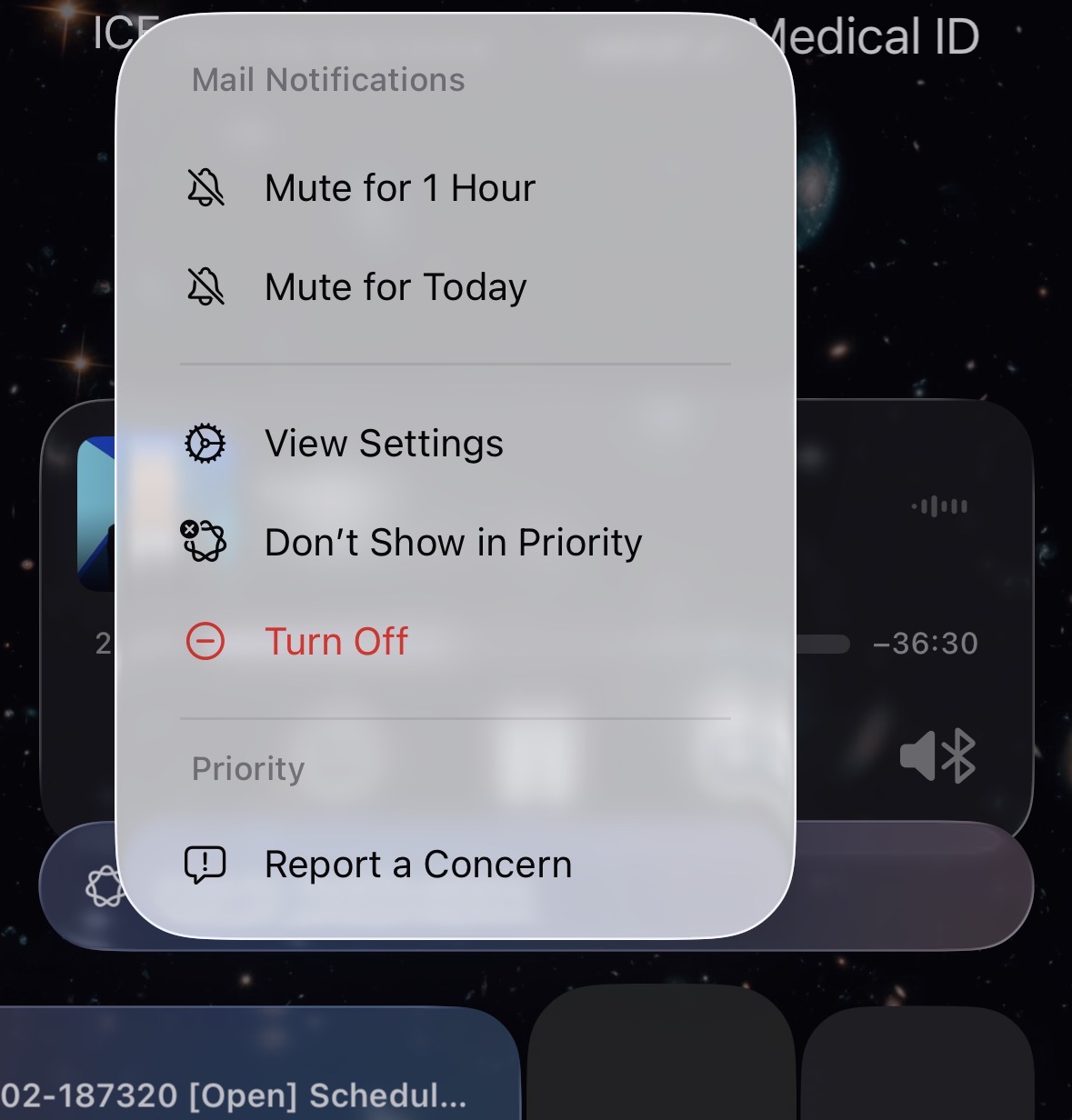Select Don't Show in Priority
This screenshot has width=1072, height=1120.
coord(453,543)
